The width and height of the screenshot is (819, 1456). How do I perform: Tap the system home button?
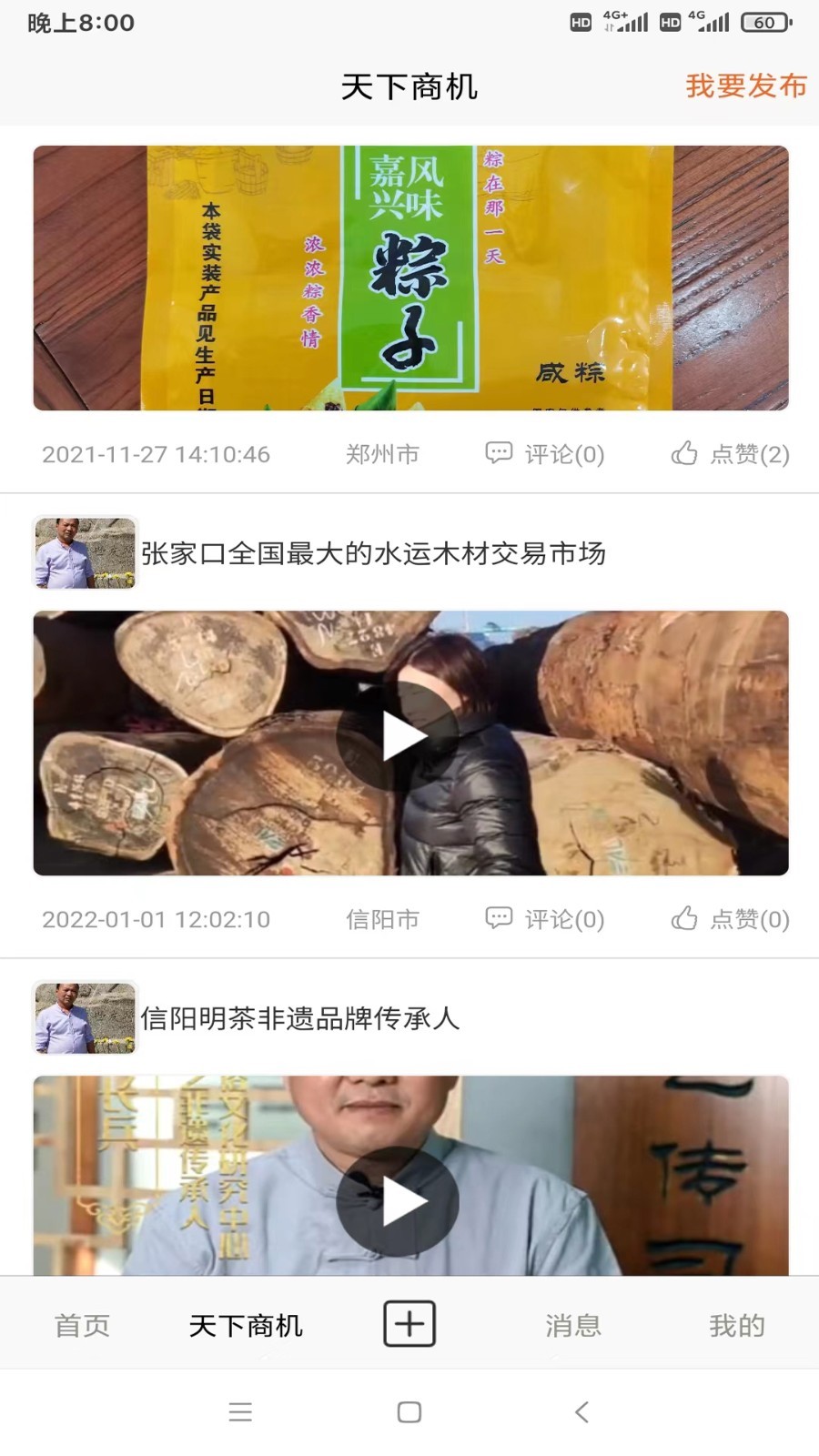click(x=409, y=1411)
